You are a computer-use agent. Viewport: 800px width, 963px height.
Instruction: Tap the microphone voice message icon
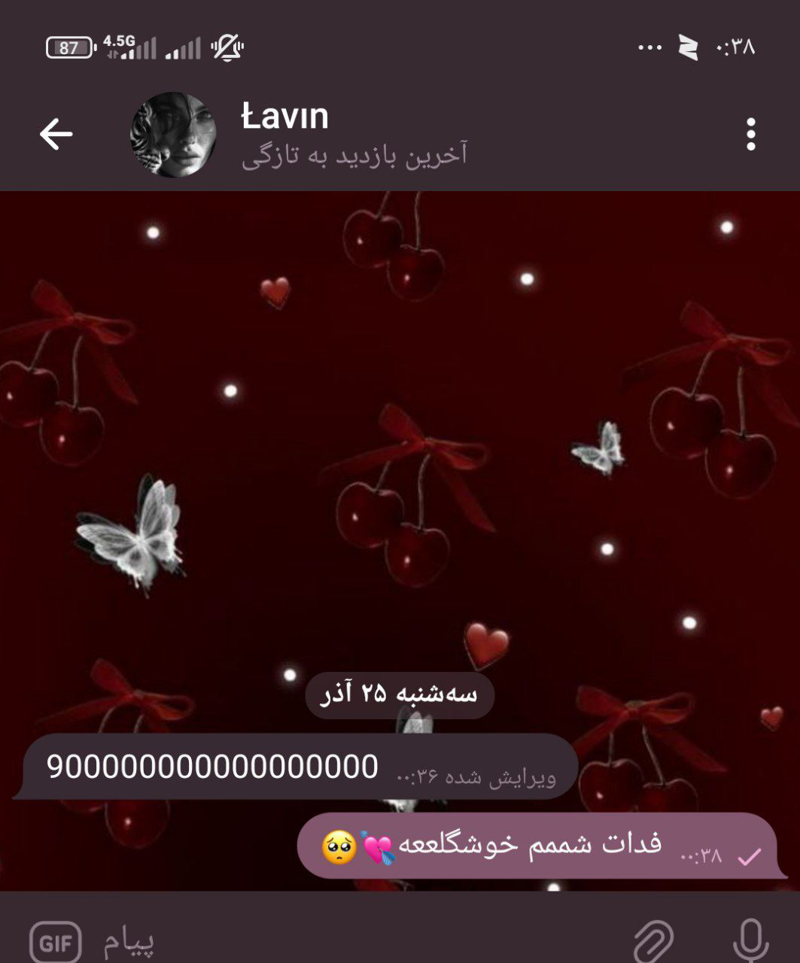click(x=749, y=940)
